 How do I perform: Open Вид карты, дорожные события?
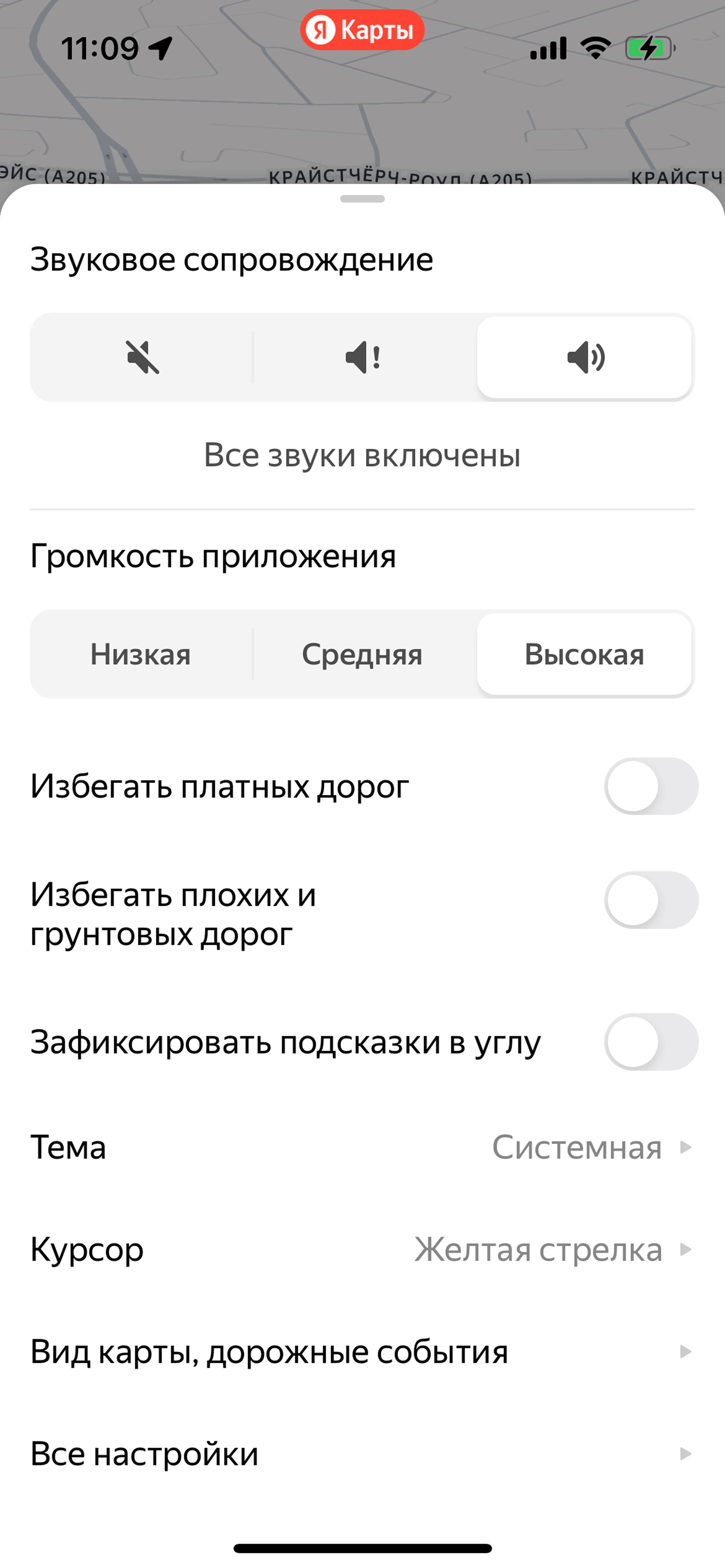click(362, 1352)
